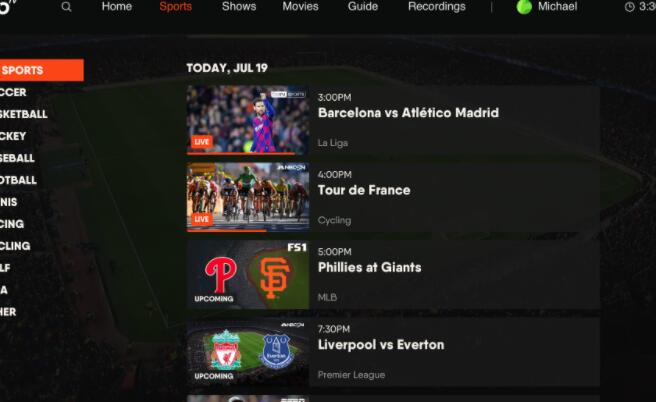656x402 pixels.
Task: Open the Guide tab
Action: click(362, 7)
